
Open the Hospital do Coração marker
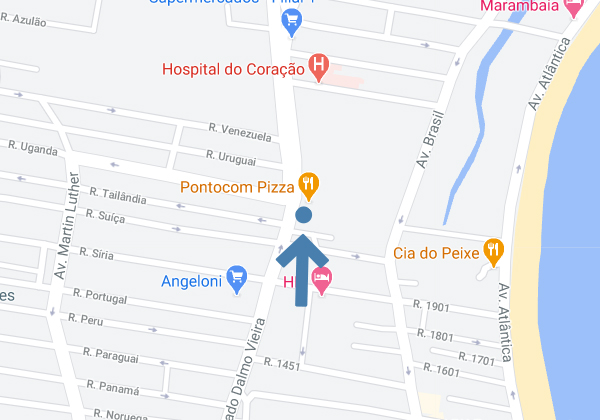(318, 68)
